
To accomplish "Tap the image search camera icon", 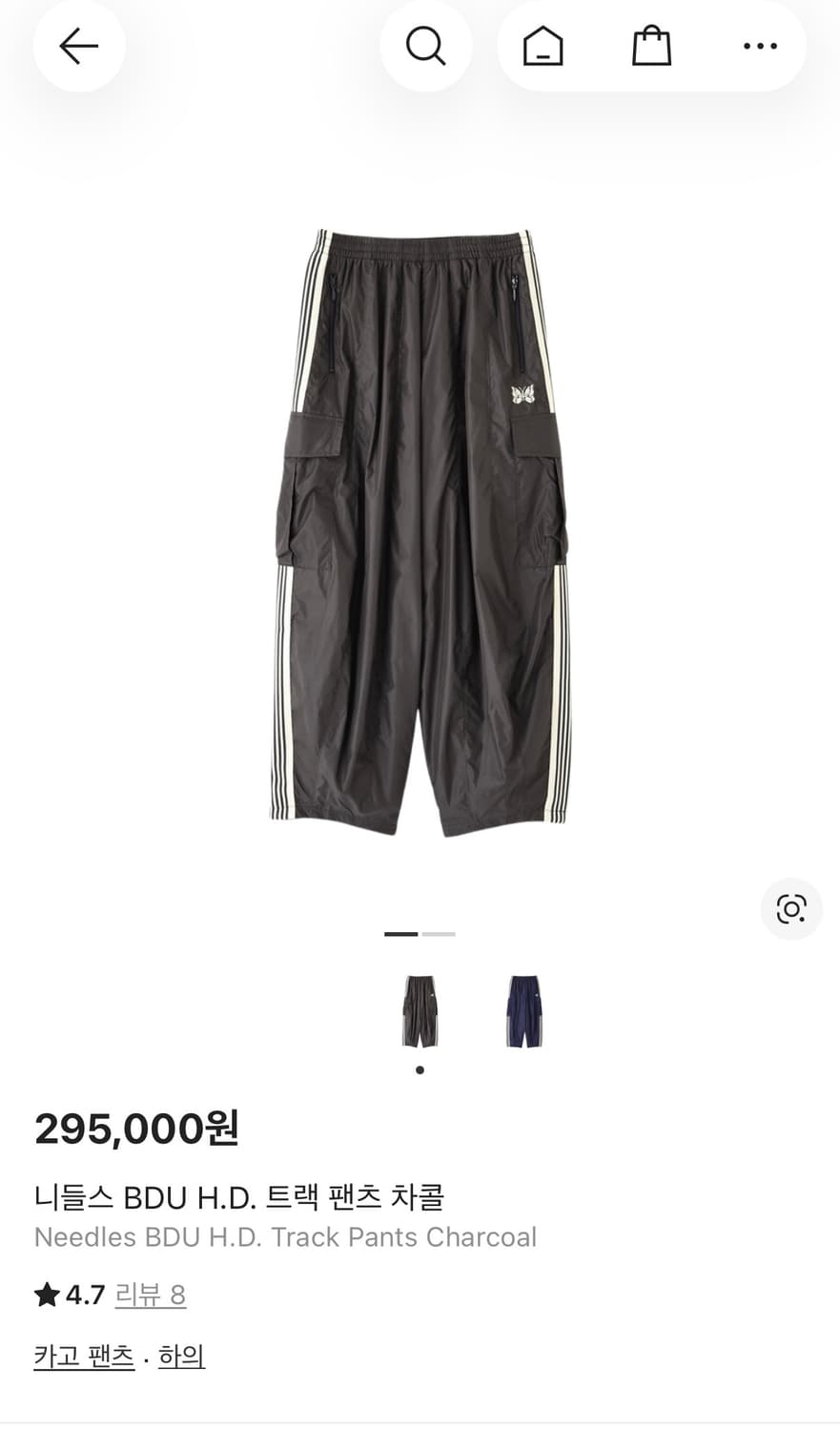I will click(x=790, y=908).
